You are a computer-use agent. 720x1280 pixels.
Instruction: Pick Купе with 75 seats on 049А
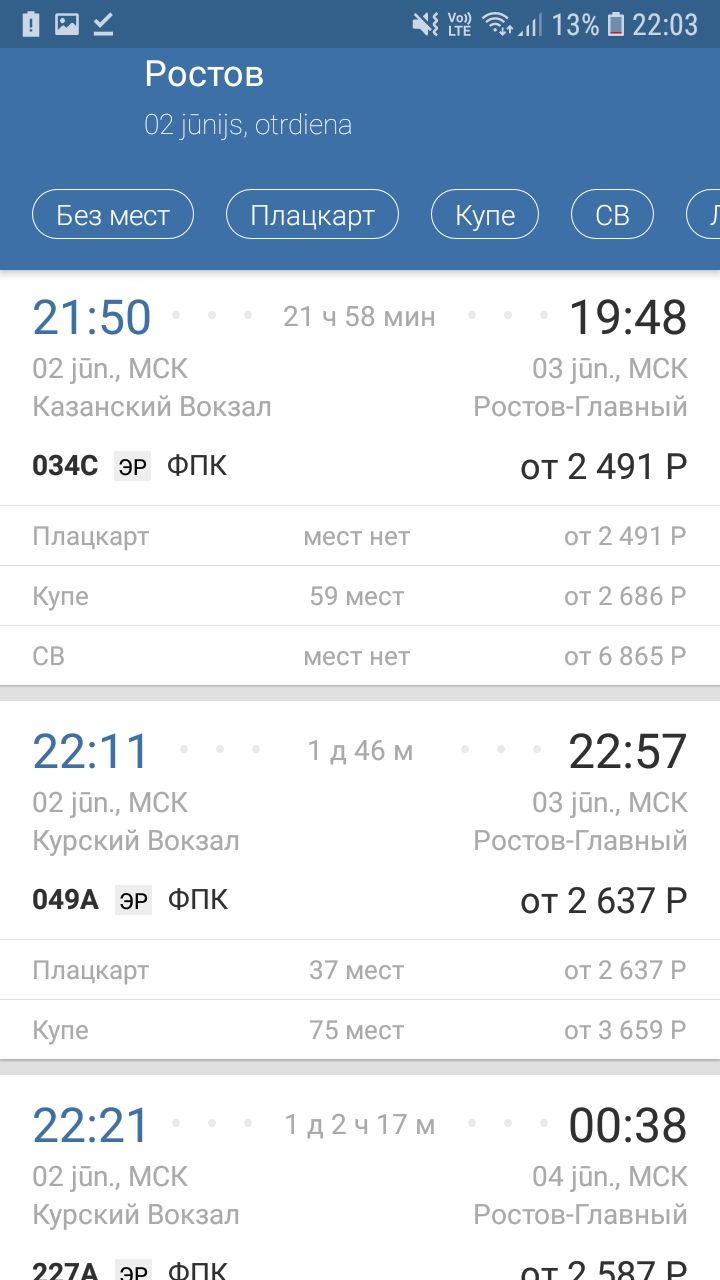point(360,1030)
